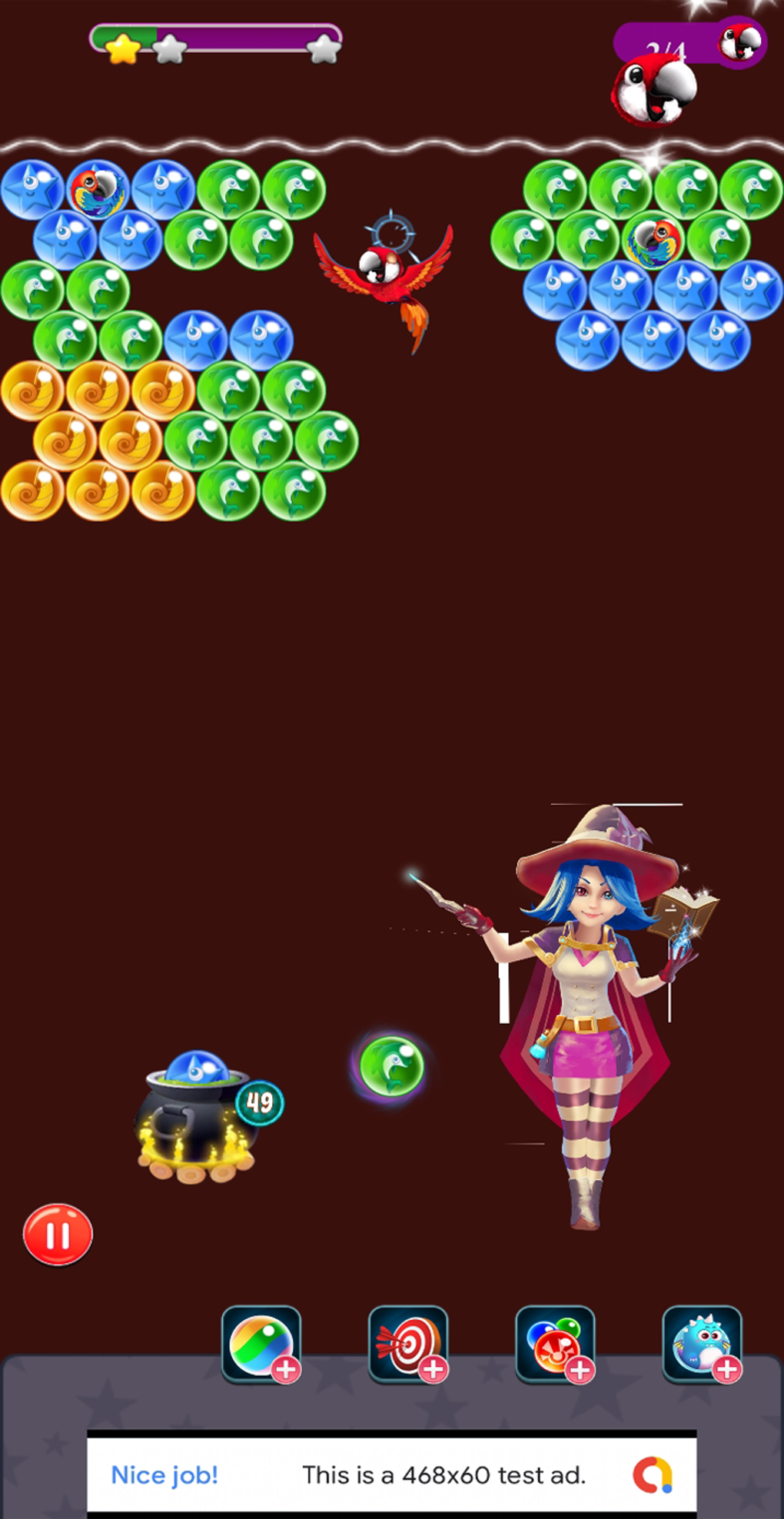Tap the parrot bubble in the left cluster
The width and height of the screenshot is (784, 1519).
coord(96,188)
